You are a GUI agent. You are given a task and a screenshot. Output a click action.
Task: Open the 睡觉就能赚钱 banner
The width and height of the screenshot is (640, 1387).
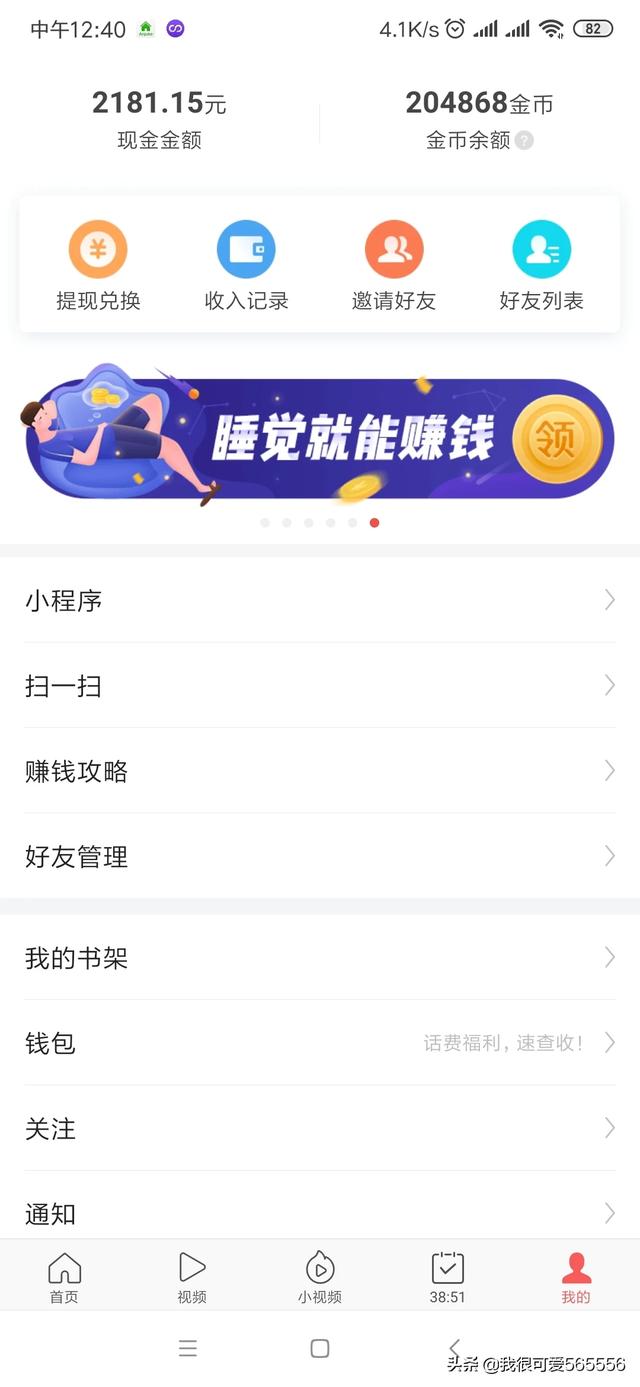pos(320,438)
